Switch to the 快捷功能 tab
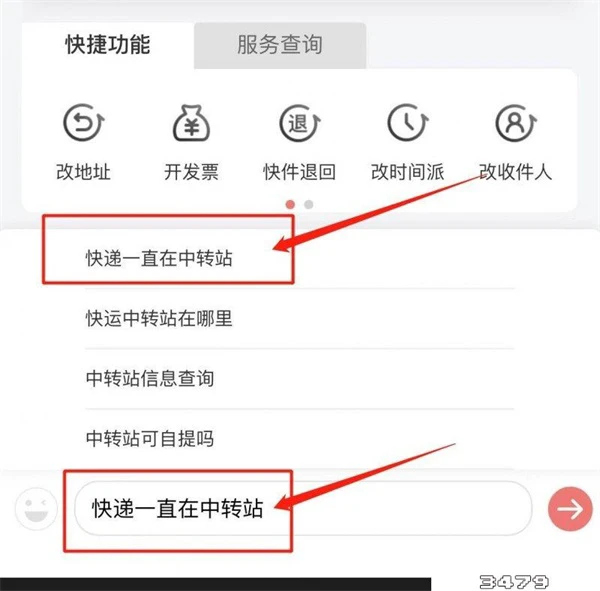 [x=108, y=45]
